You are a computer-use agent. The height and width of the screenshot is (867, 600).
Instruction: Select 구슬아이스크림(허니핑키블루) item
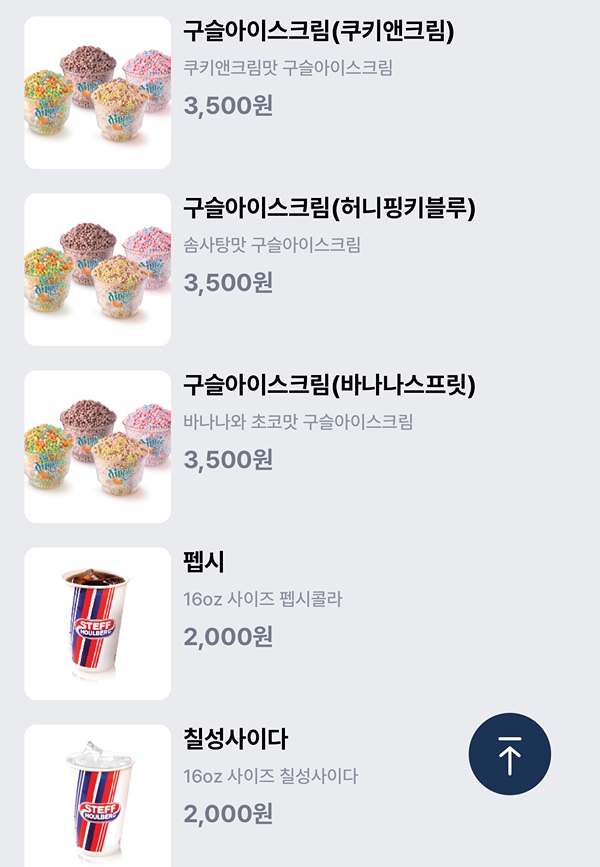point(328,209)
